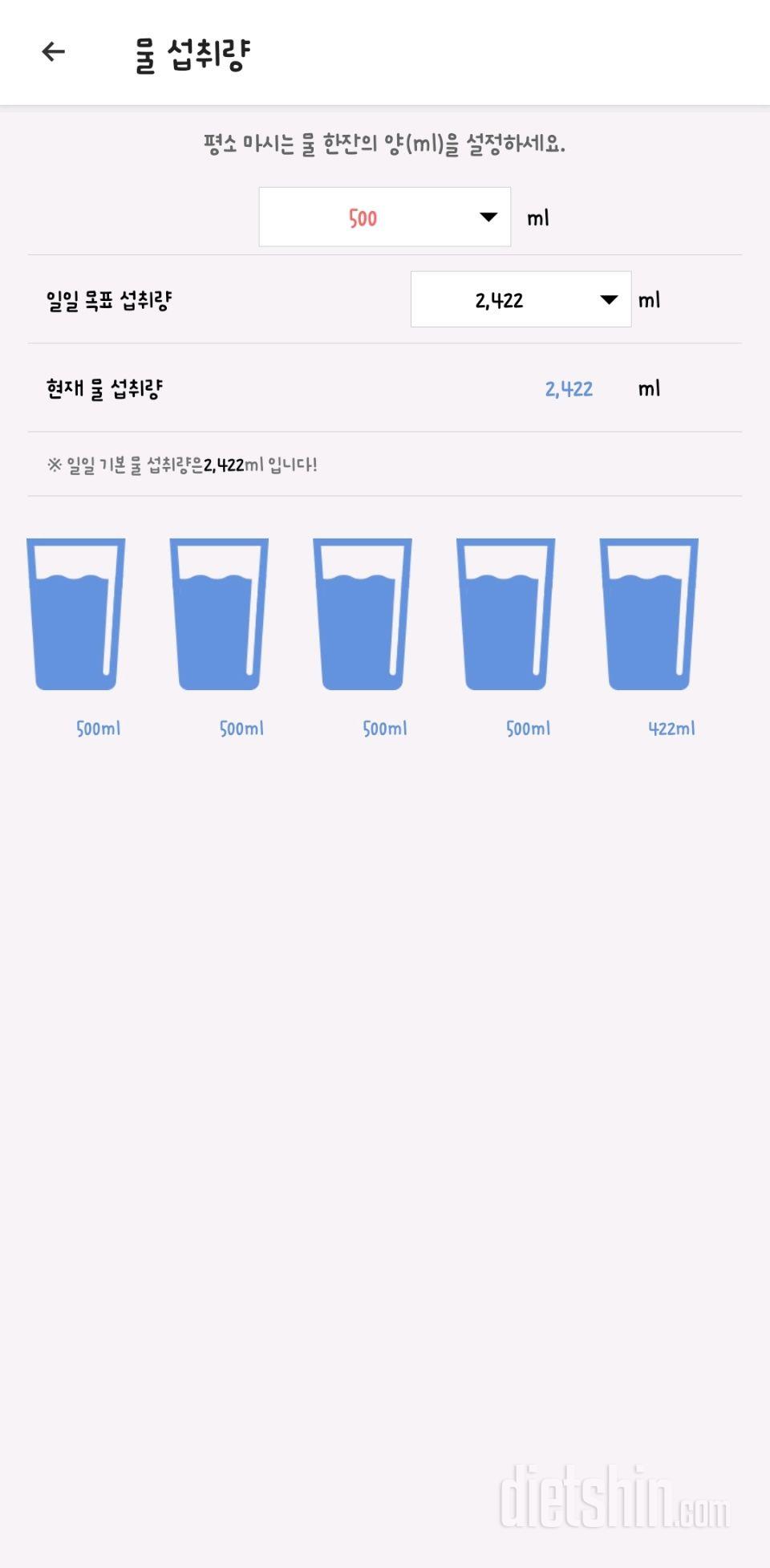The height and width of the screenshot is (1568, 770).
Task: Open the 500 ml glass size dropdown
Action: pyautogui.click(x=384, y=217)
